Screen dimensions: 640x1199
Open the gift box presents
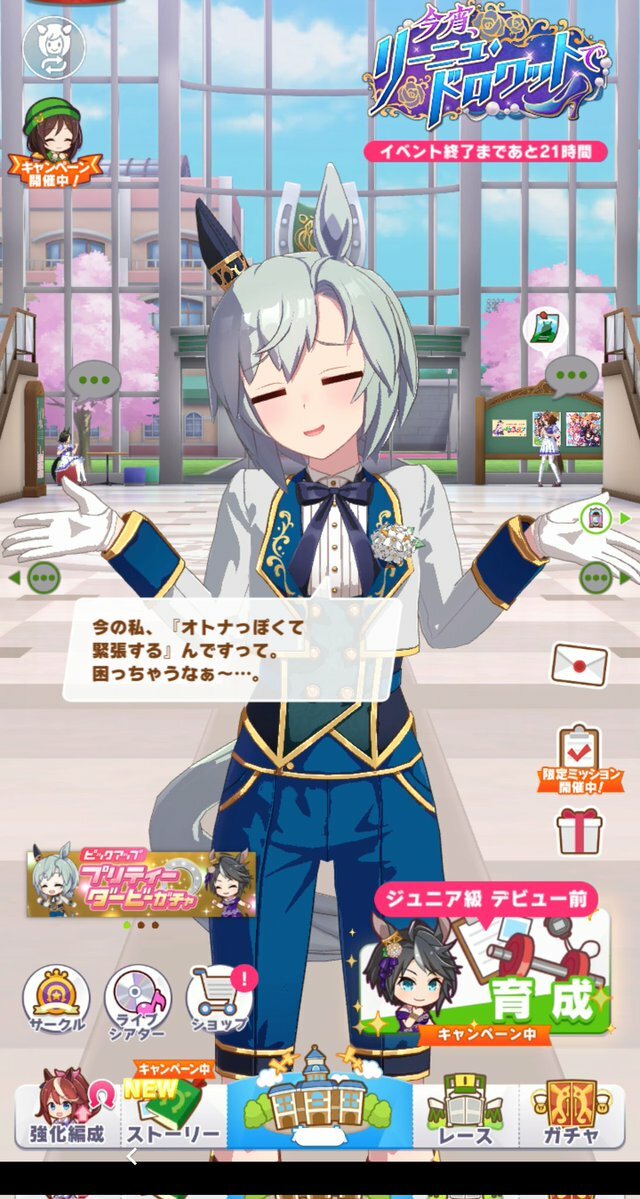coord(579,830)
